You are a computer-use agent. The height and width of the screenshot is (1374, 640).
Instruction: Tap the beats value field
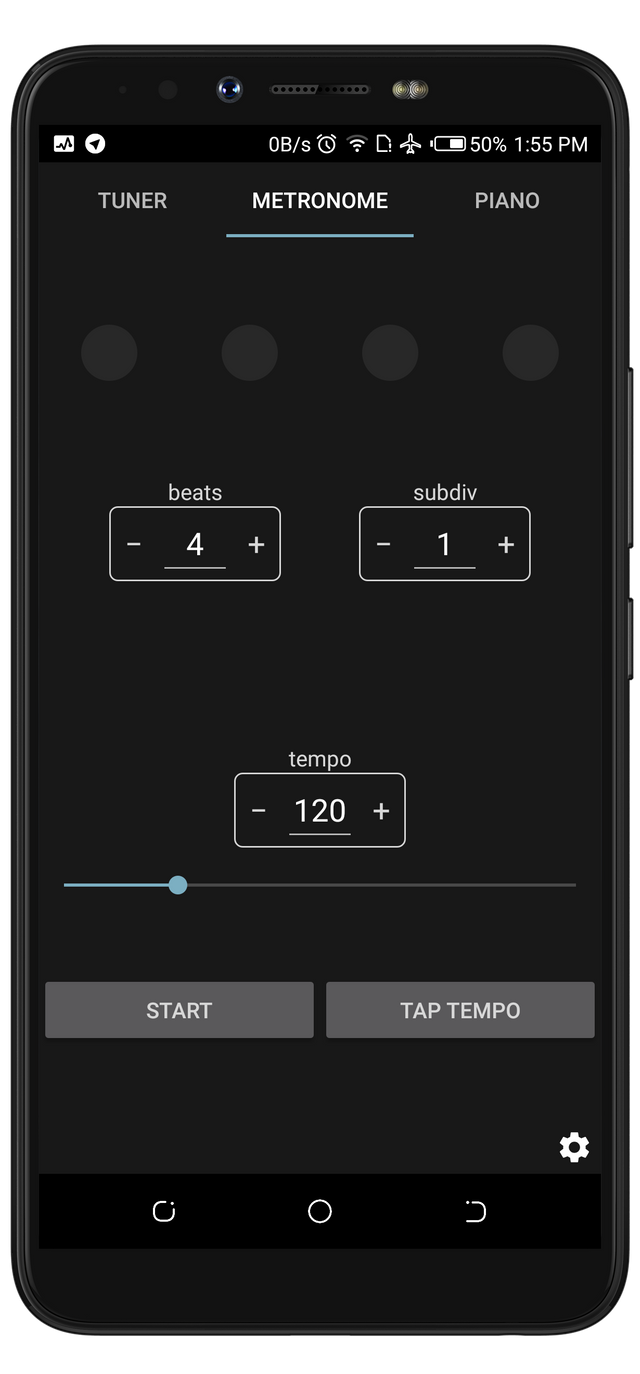[195, 544]
